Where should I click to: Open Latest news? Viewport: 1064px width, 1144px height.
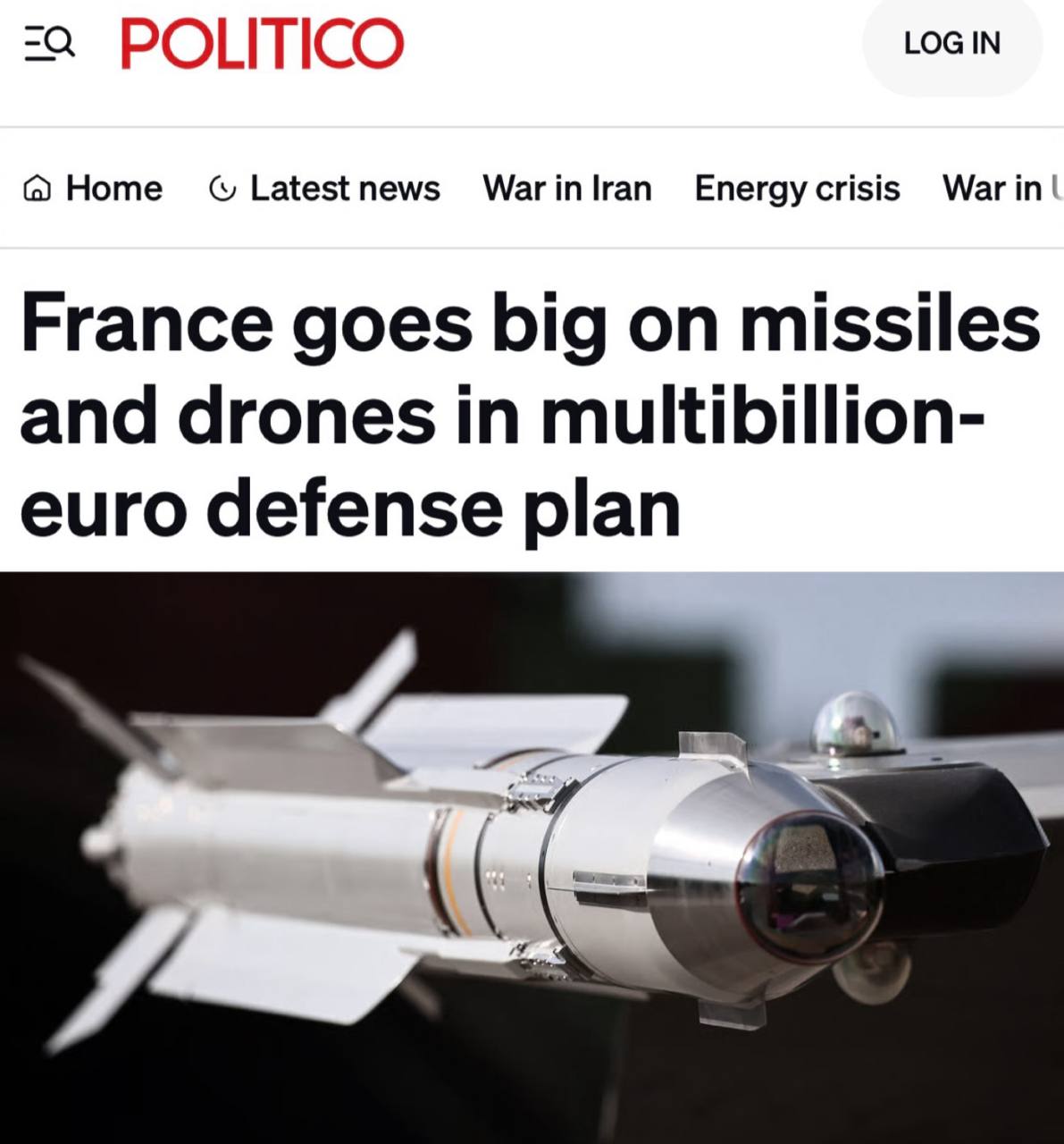[x=325, y=189]
